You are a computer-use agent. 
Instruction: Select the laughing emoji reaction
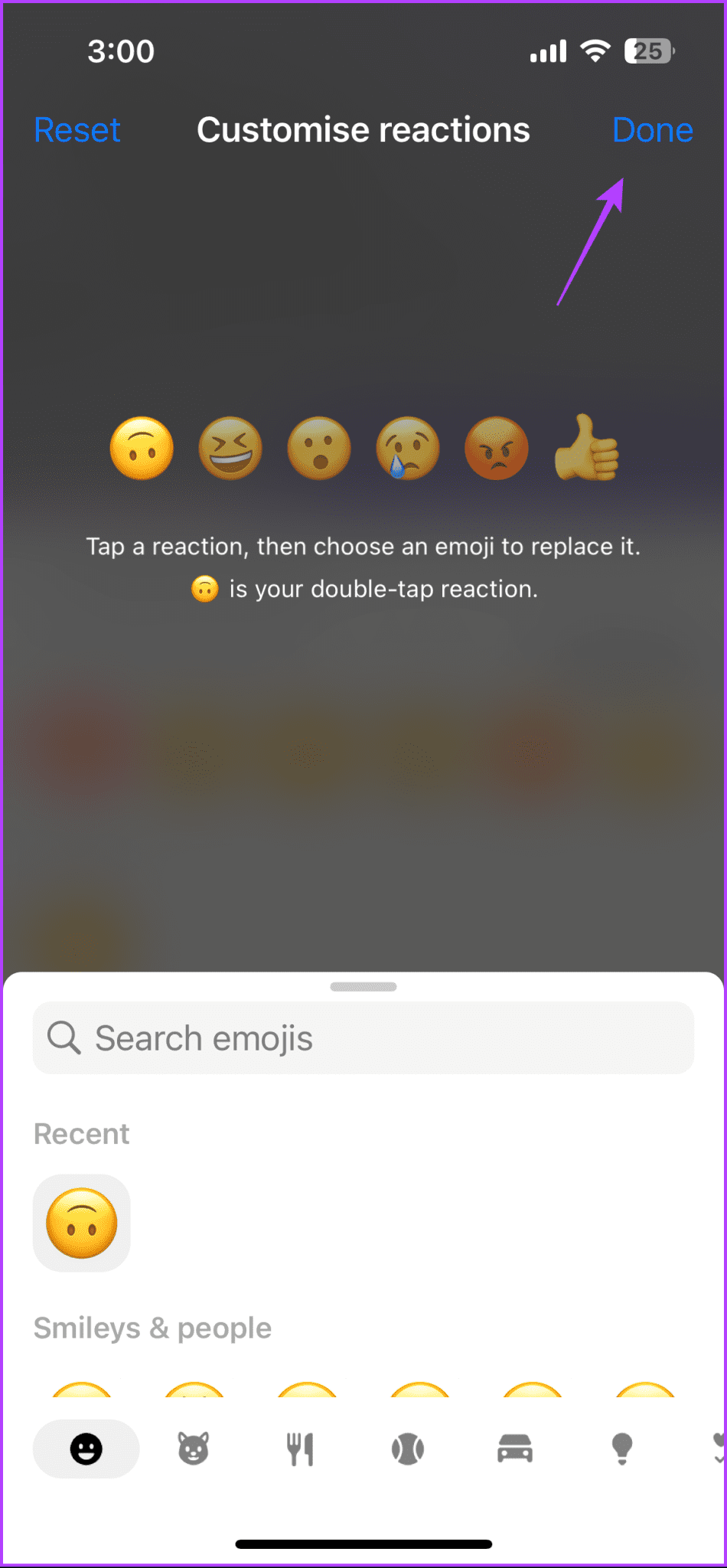tap(230, 449)
